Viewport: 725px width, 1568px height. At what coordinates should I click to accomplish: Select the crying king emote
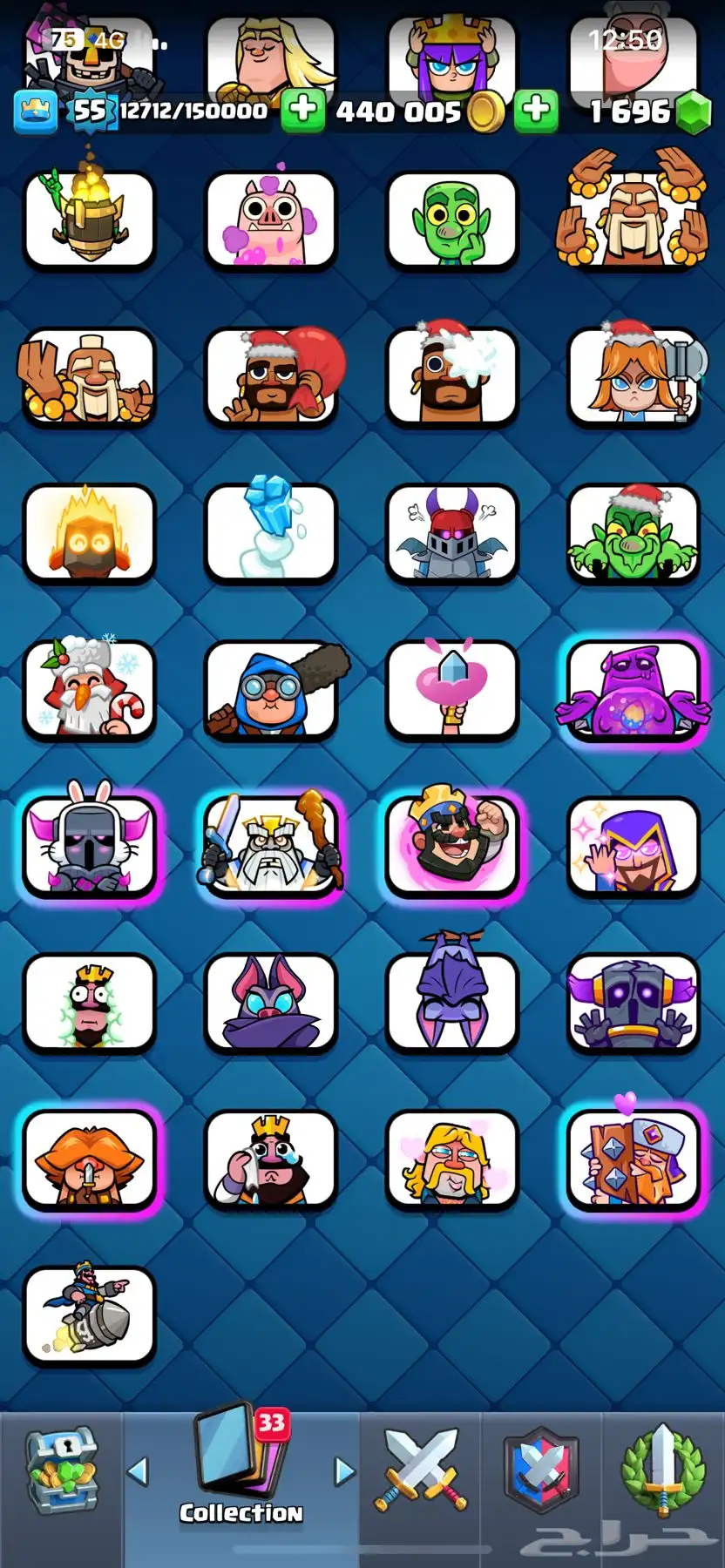270,1159
